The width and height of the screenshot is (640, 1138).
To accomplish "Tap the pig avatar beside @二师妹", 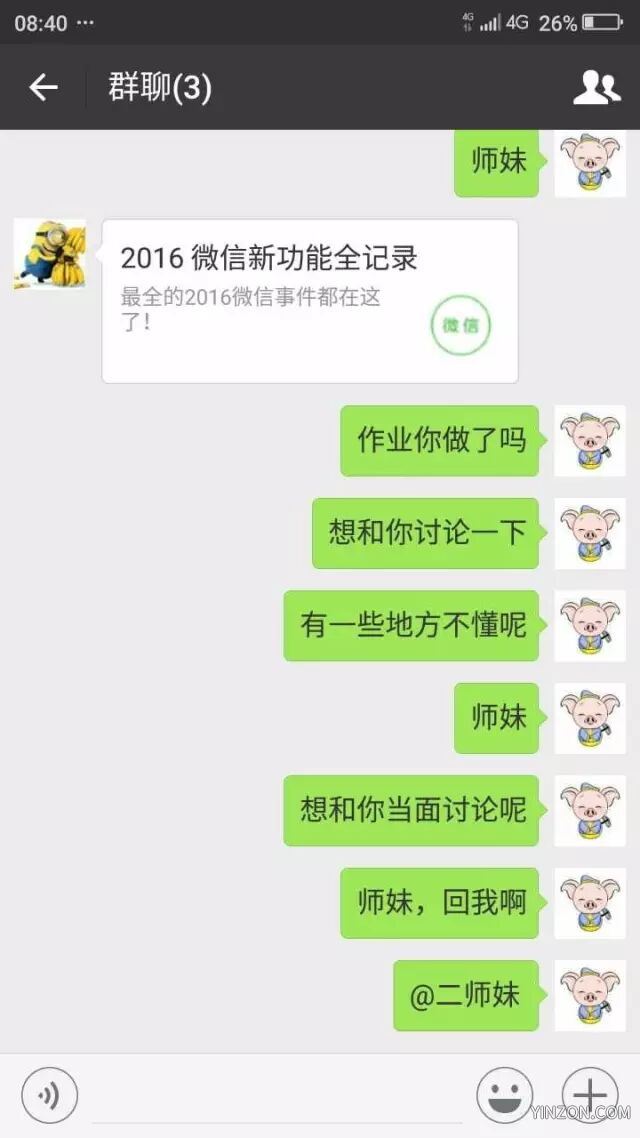I will [x=589, y=995].
